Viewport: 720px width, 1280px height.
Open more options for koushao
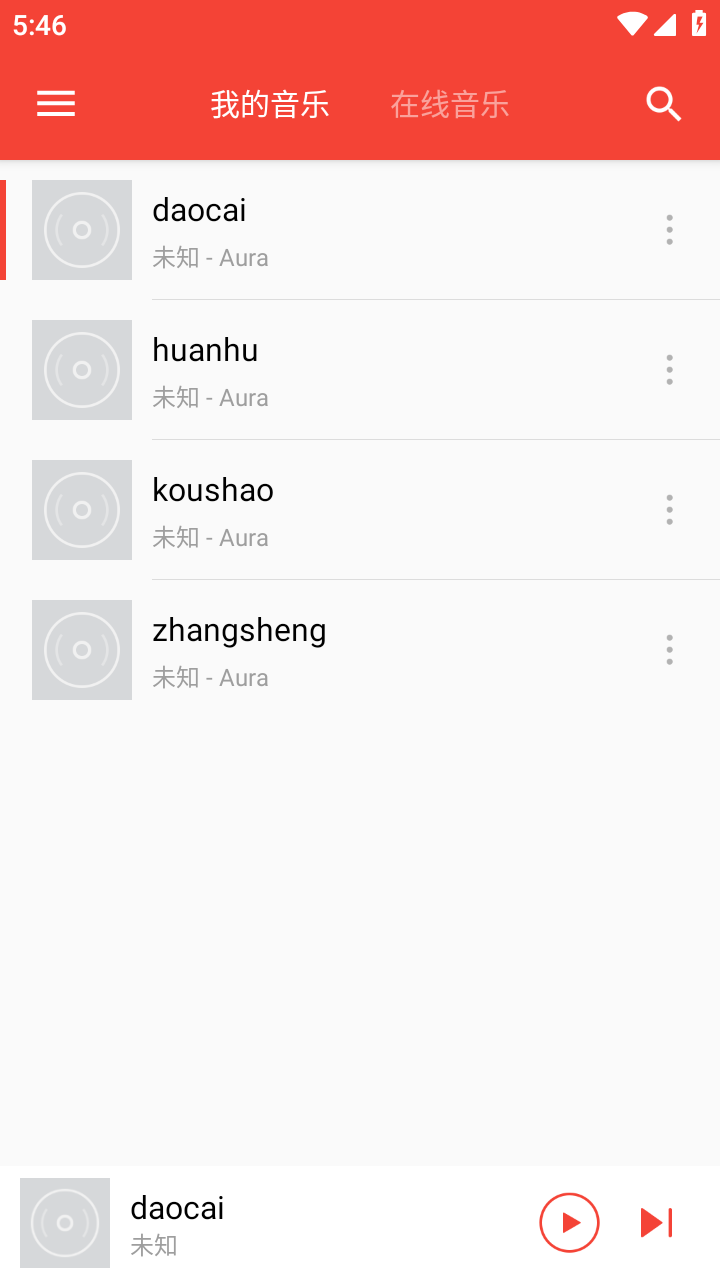point(669,510)
